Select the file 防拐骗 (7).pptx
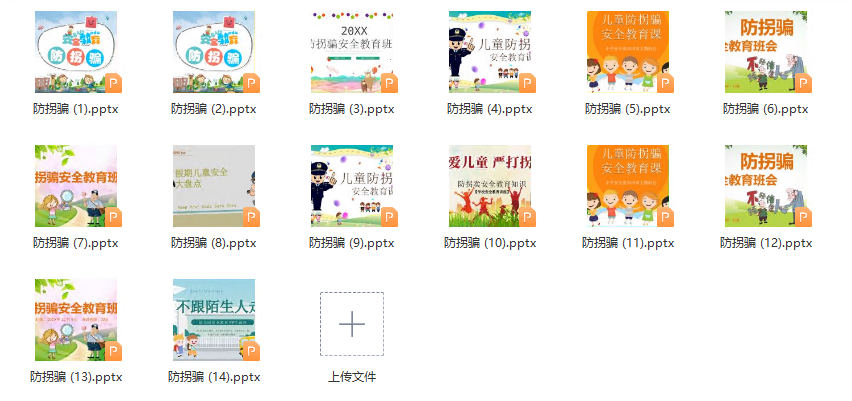The image size is (852, 401). point(76,186)
